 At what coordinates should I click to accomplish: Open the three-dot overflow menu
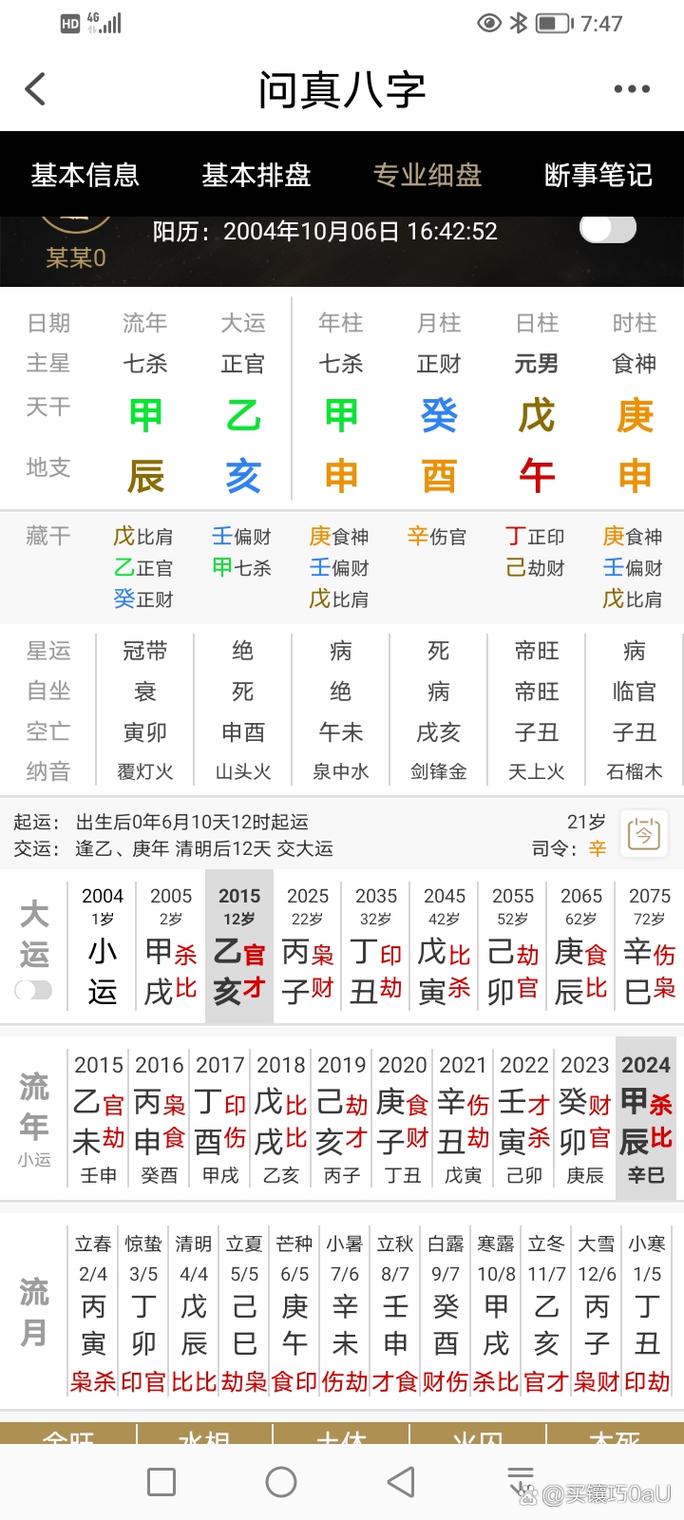pos(632,89)
